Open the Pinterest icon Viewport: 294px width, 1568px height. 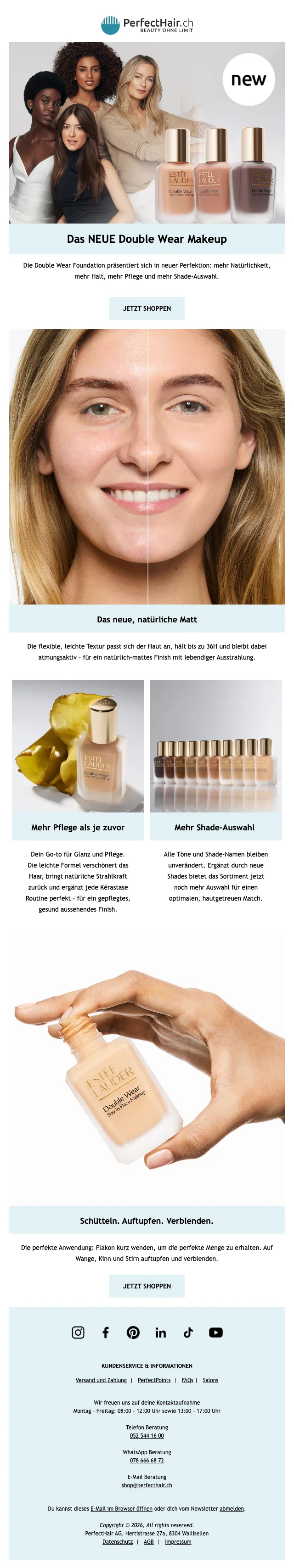pyautogui.click(x=133, y=1333)
